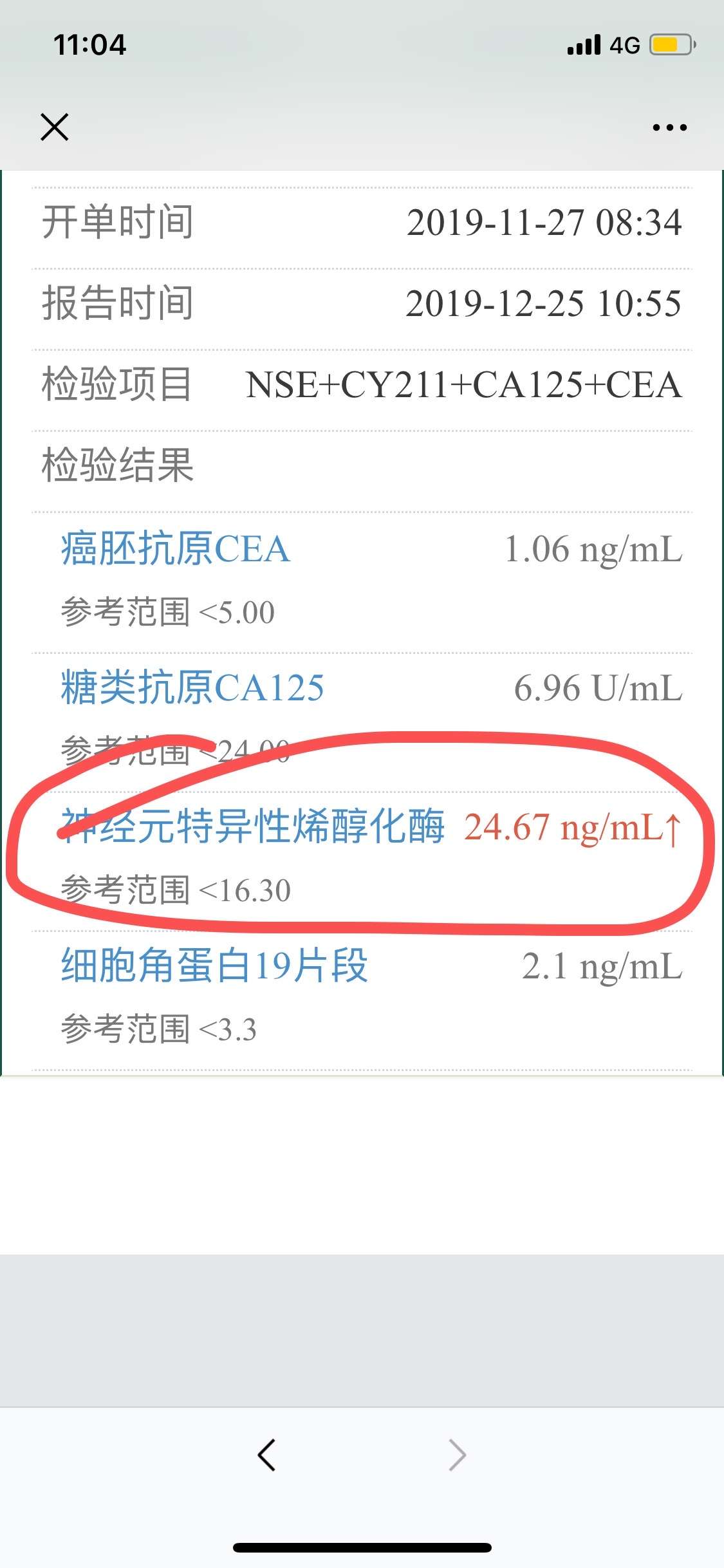Toggle the highlighted NSE abnormal result row
This screenshot has width=724, height=1568.
pos(254,830)
